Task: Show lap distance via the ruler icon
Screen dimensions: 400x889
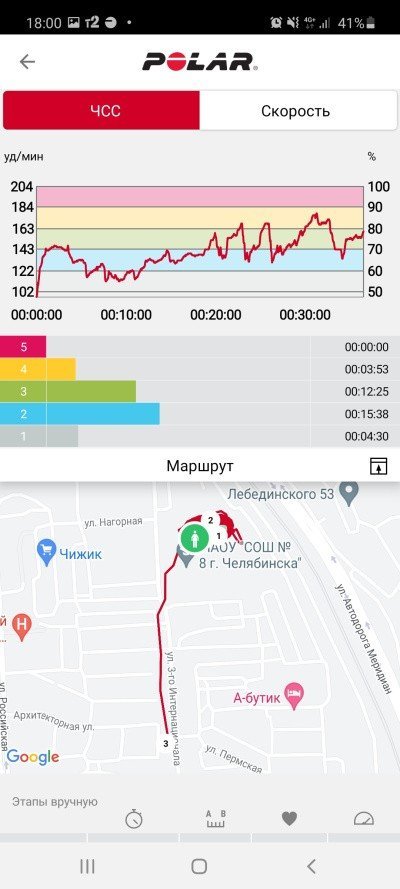Action: tap(215, 818)
